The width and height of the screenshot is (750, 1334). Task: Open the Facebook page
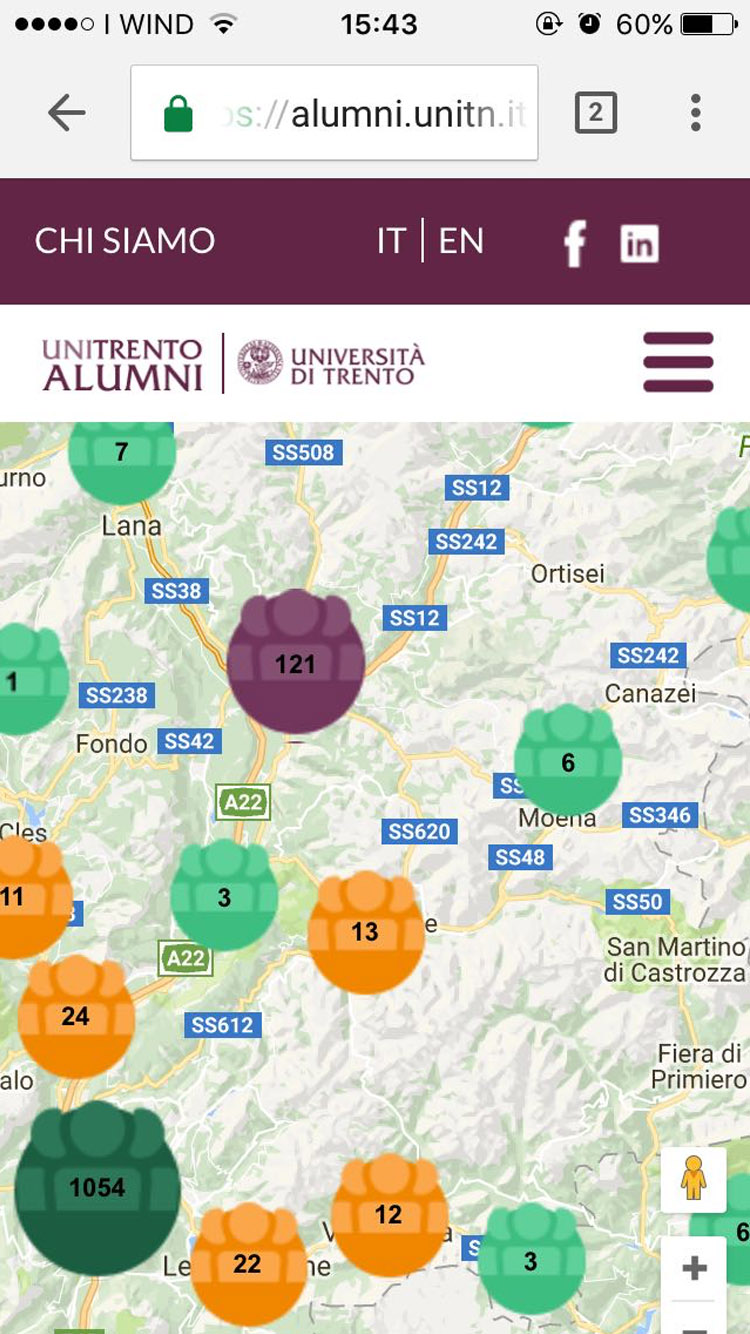[x=575, y=243]
